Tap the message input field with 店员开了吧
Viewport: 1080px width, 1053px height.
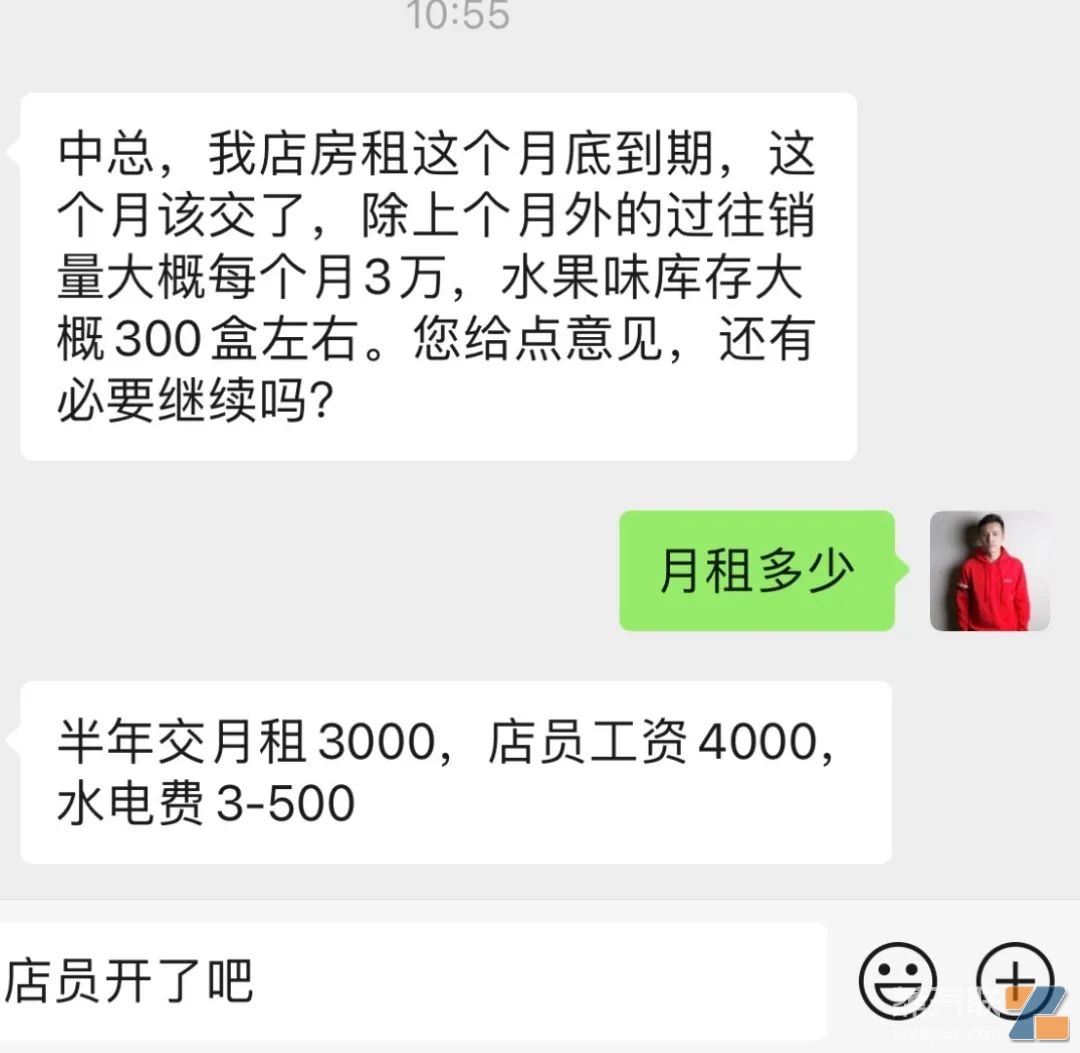410,980
